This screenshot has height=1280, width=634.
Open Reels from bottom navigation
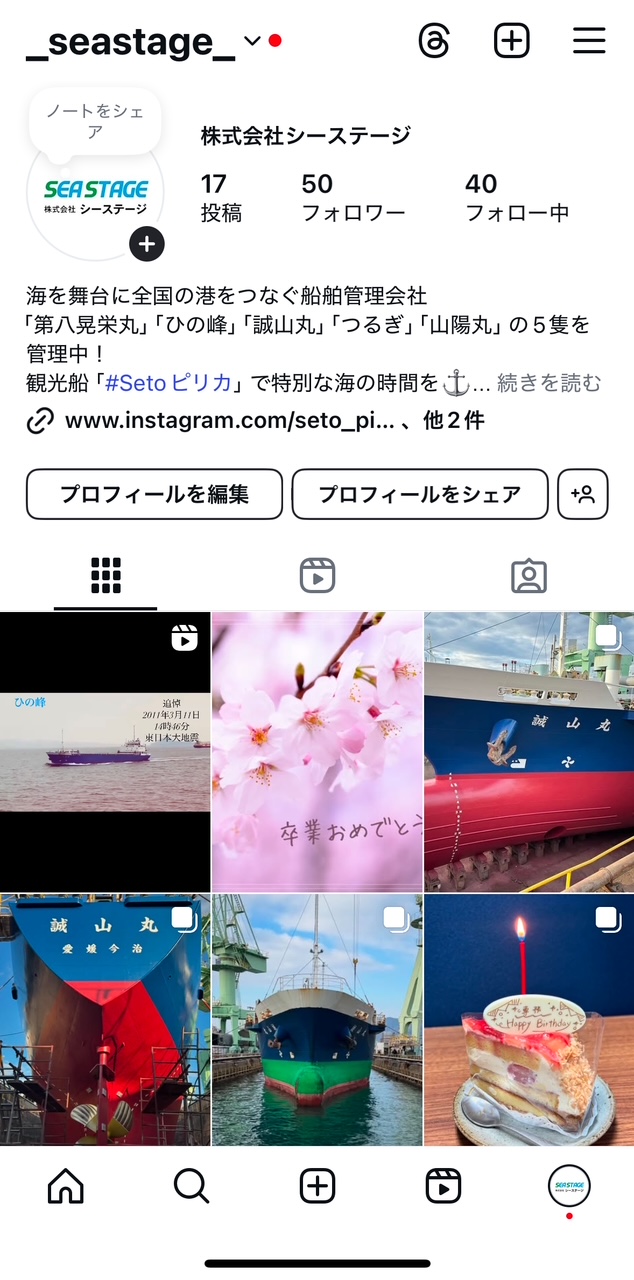point(443,1186)
